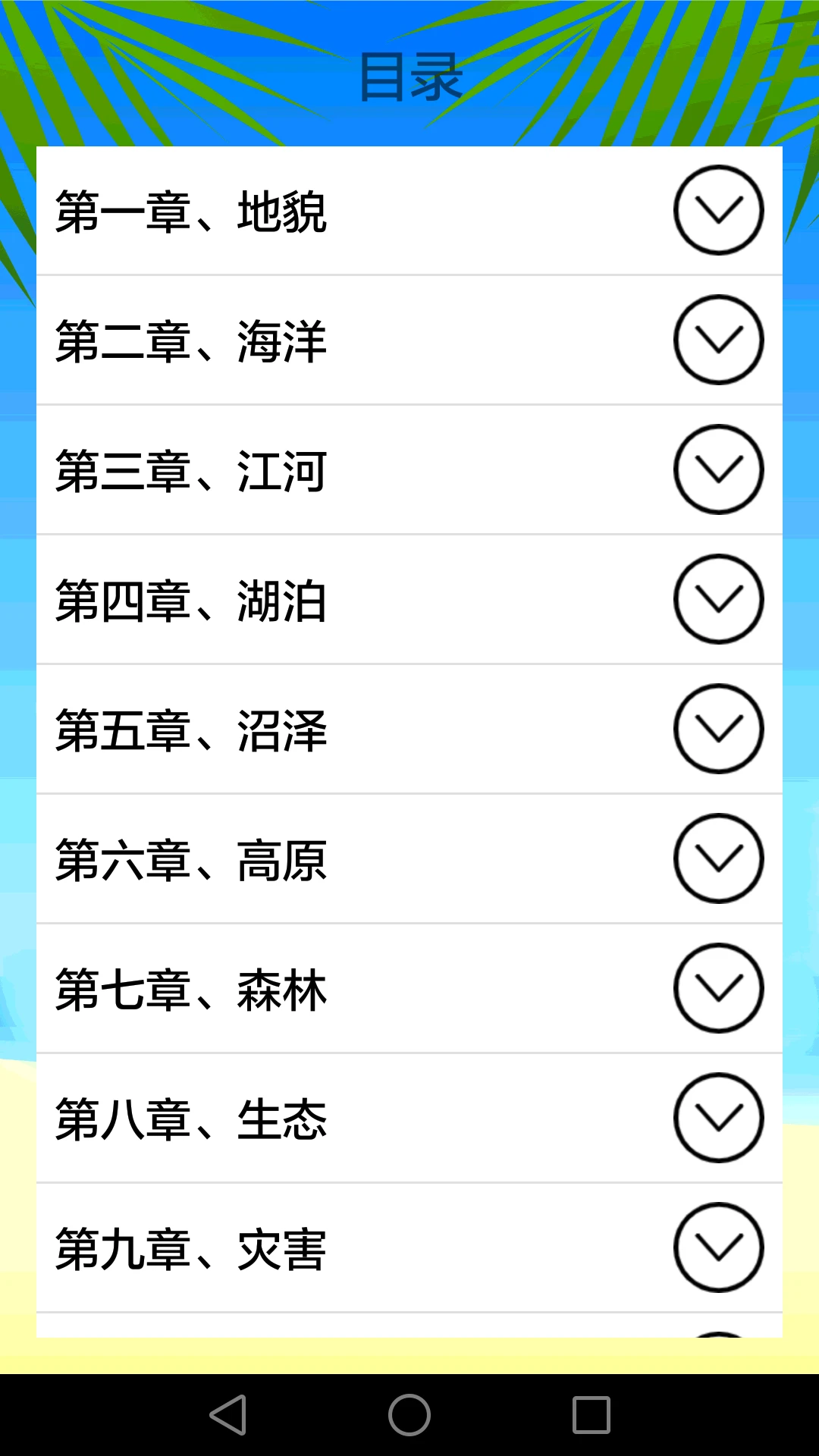This screenshot has width=819, height=1456.
Task: Open the 第一章、地貌 chapter entry
Action: 227,211
